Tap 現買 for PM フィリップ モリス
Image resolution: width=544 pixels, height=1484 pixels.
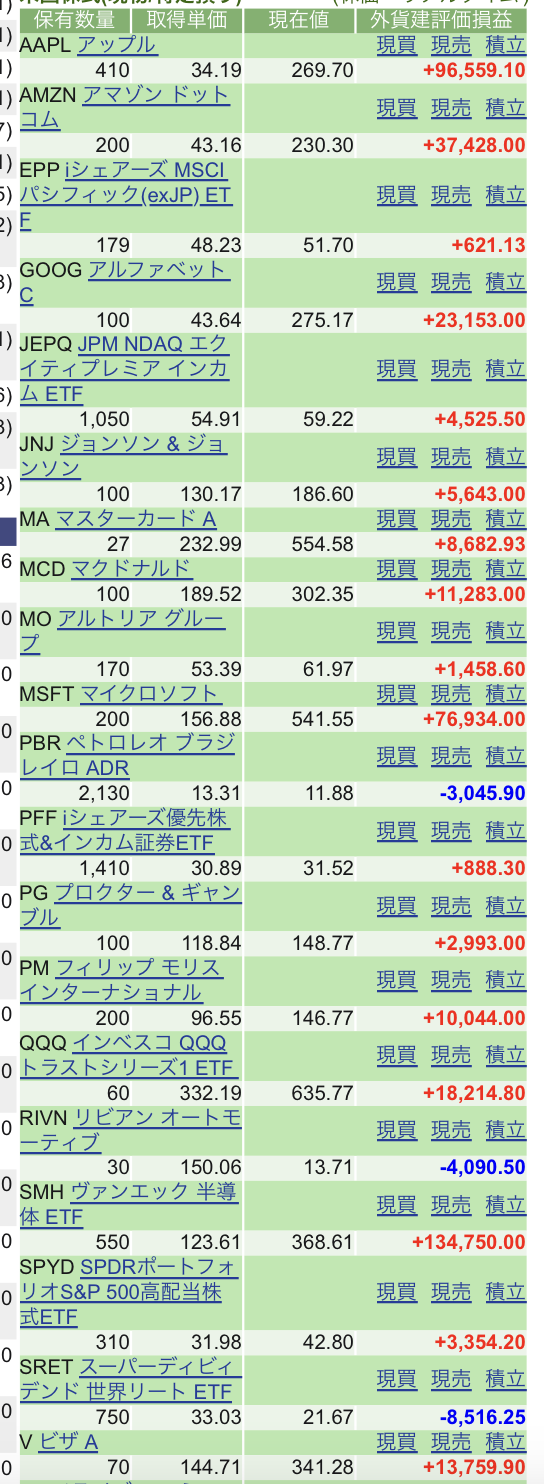[396, 980]
